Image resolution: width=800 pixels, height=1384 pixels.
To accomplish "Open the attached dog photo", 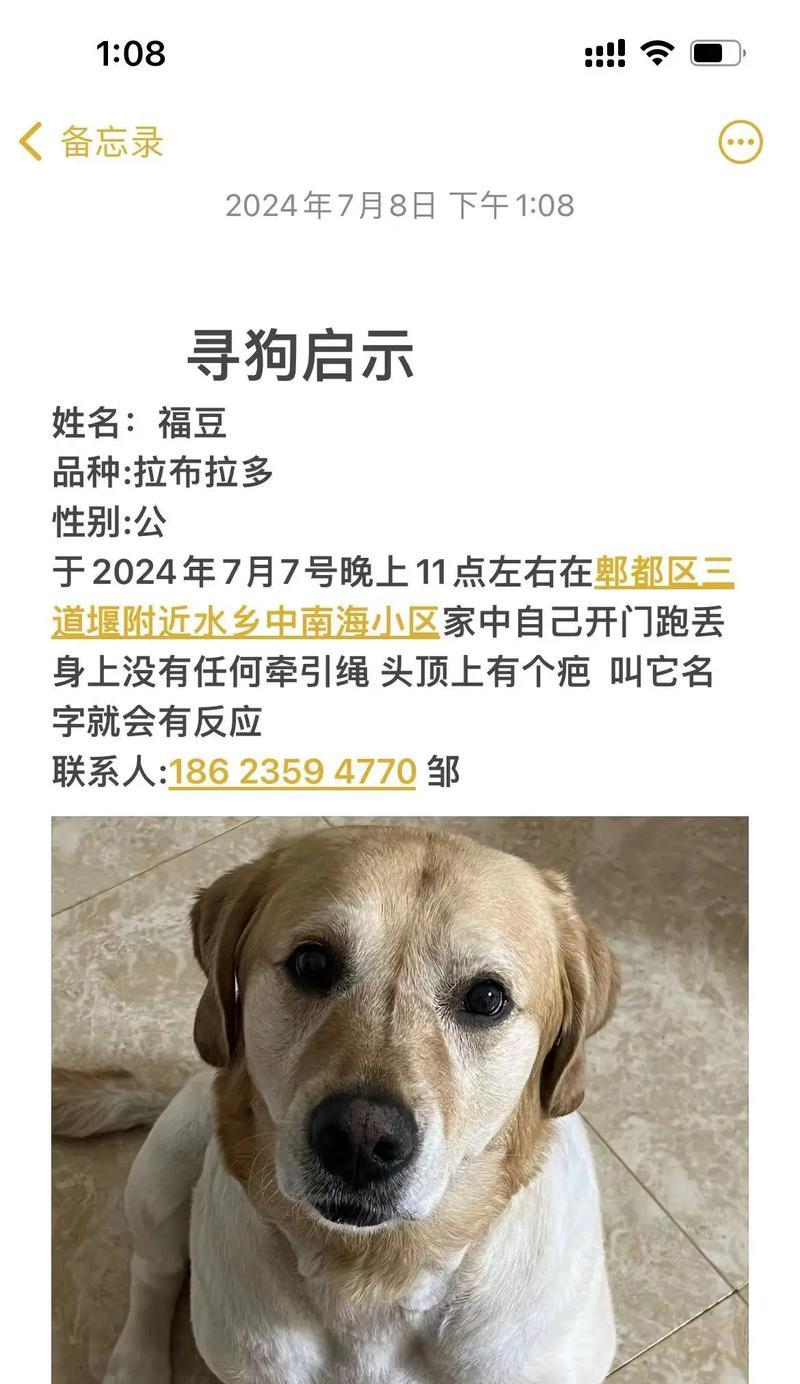I will tap(400, 1100).
